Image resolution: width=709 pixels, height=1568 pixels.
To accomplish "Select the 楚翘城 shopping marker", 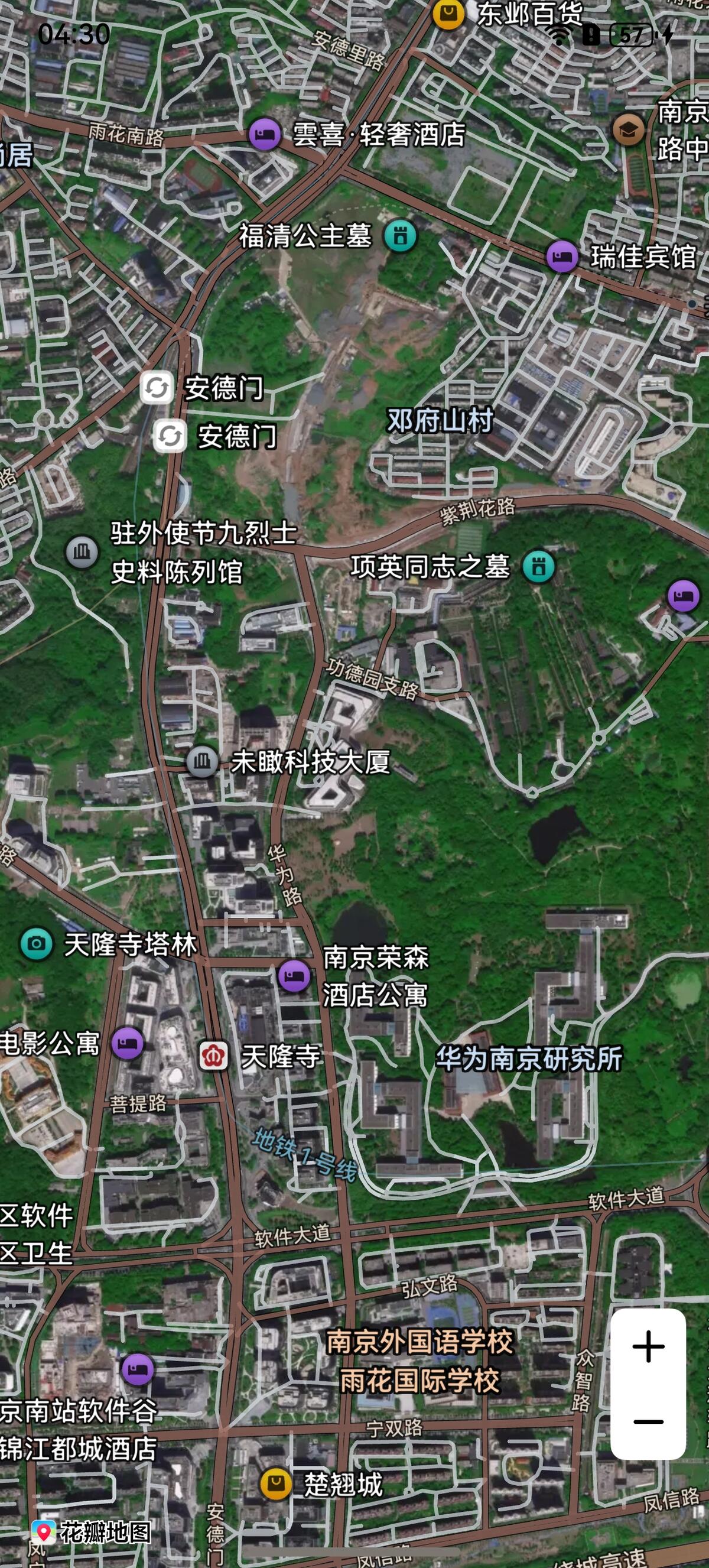I will 276,1483.
